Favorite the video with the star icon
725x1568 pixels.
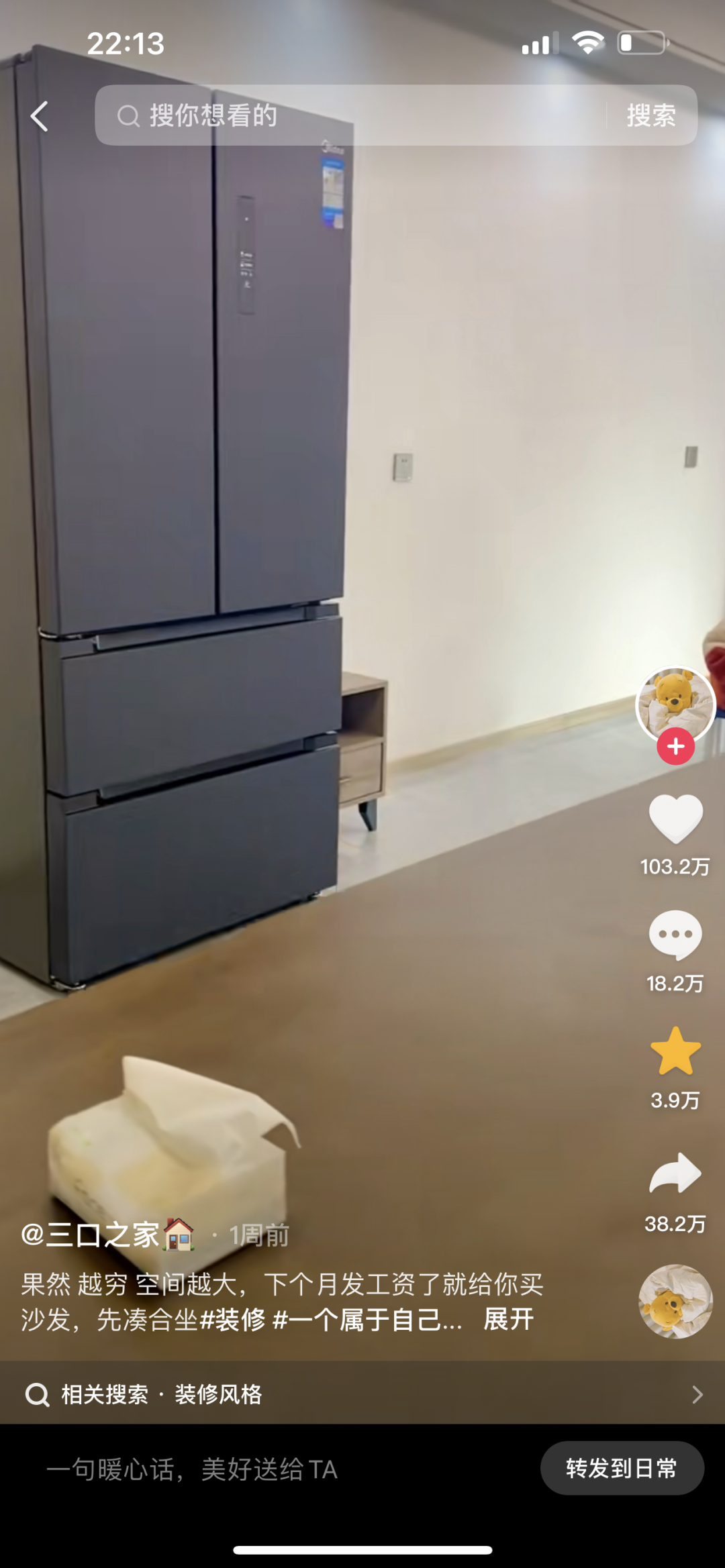[675, 1051]
